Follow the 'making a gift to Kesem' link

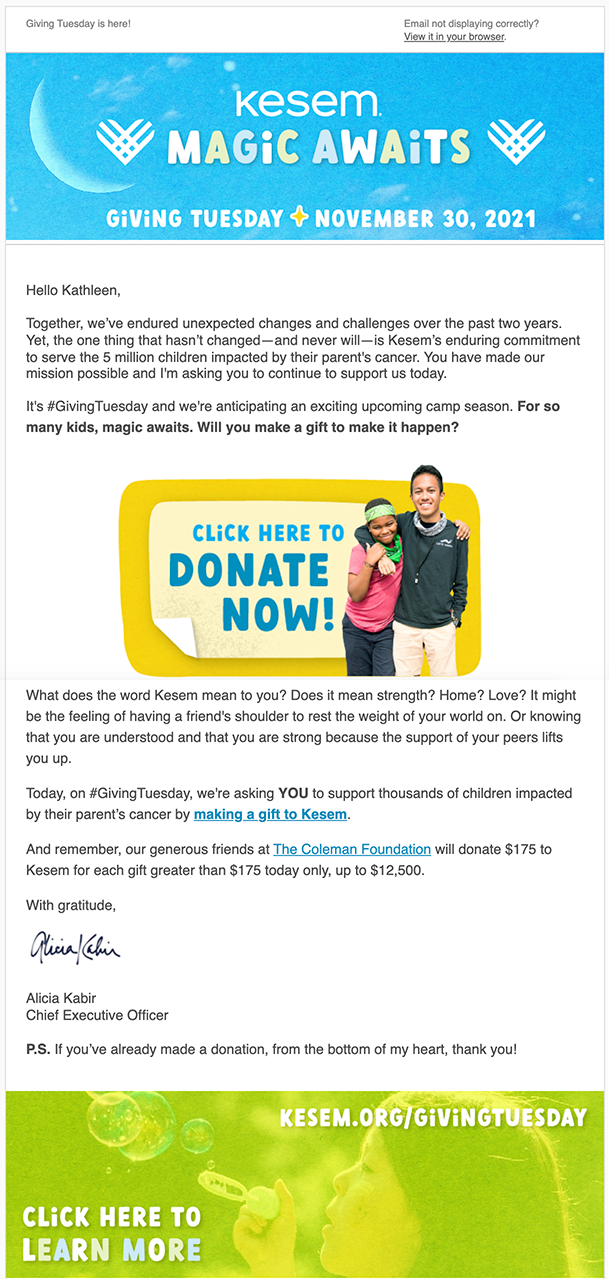(270, 814)
